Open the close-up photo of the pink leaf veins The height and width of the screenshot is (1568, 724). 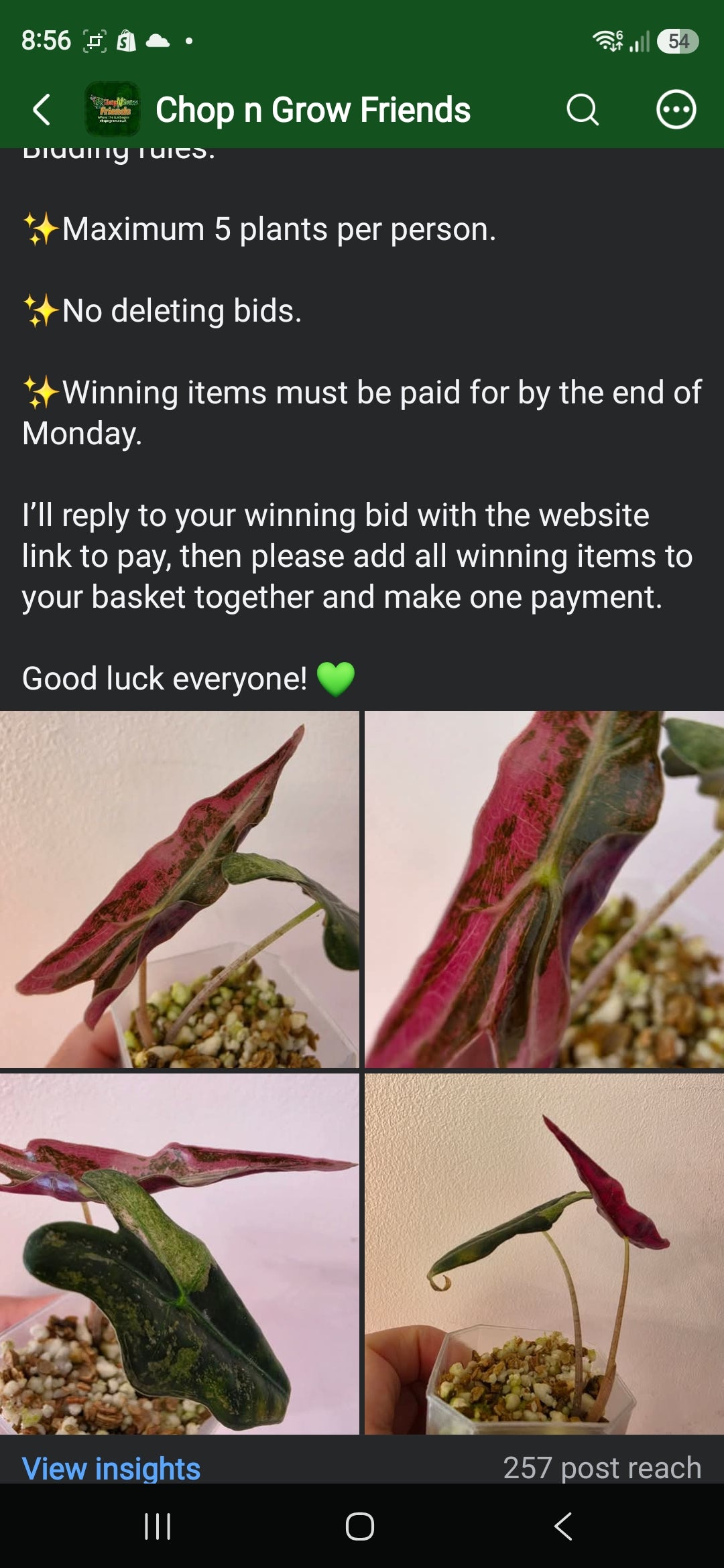[x=544, y=889]
